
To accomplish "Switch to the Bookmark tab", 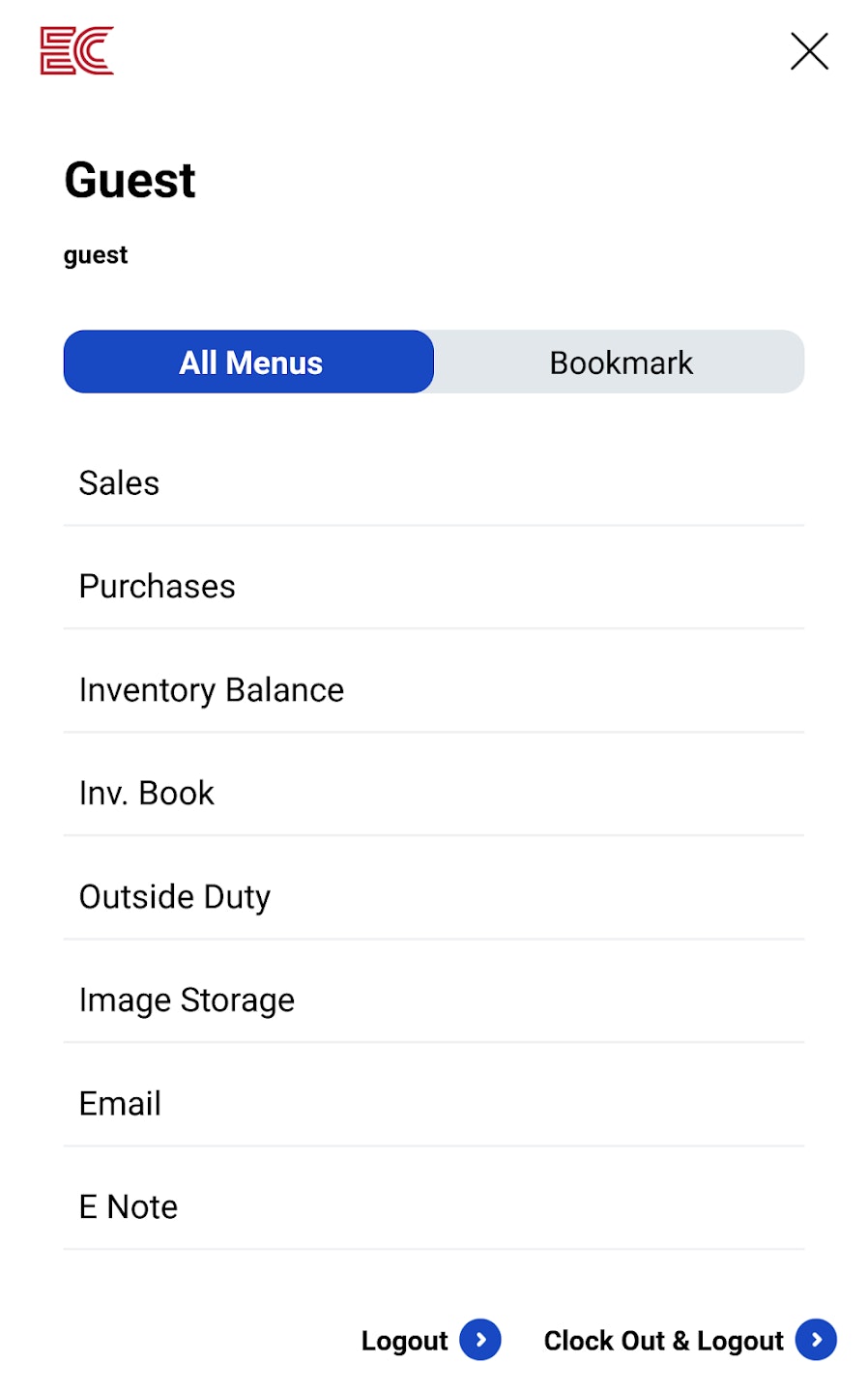I will pos(620,362).
